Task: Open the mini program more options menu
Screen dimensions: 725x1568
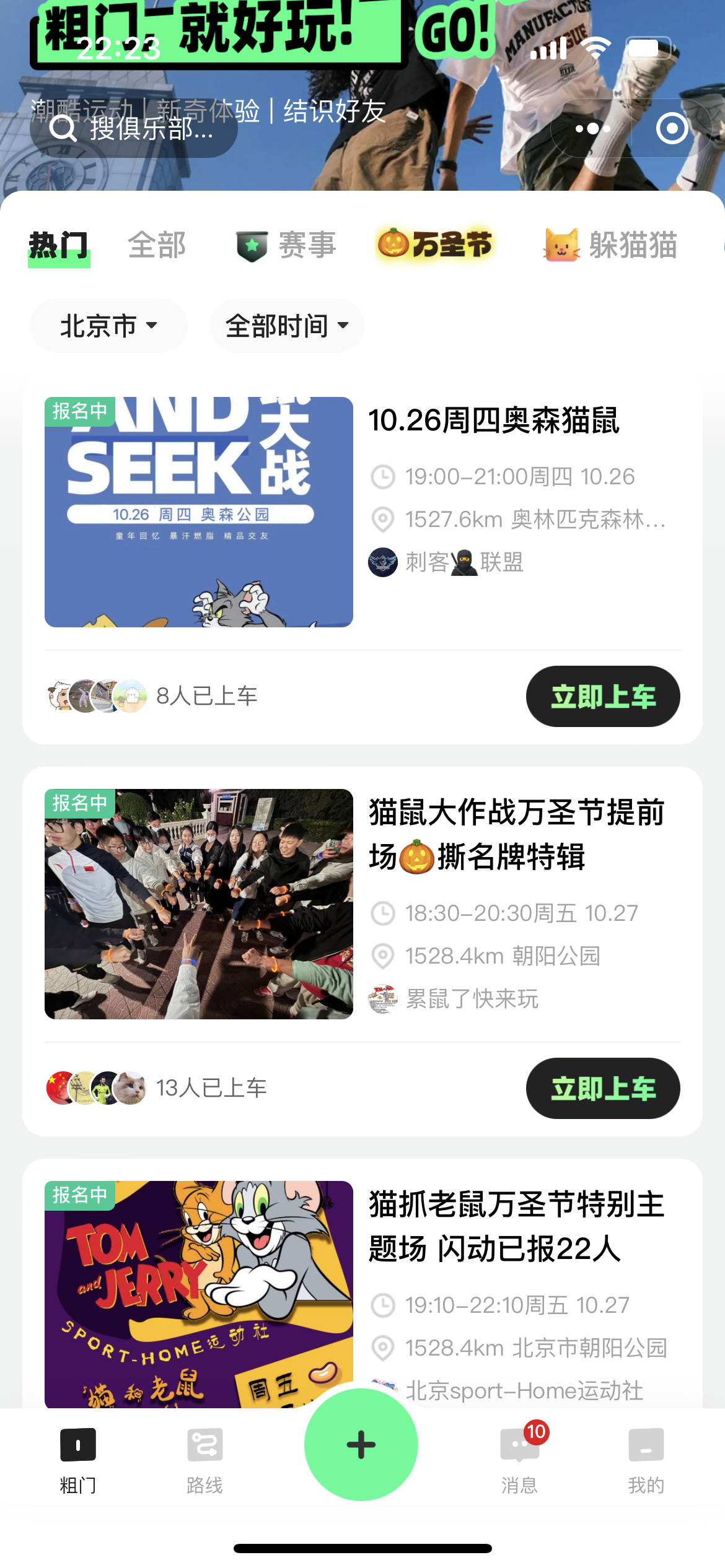Action: 592,129
